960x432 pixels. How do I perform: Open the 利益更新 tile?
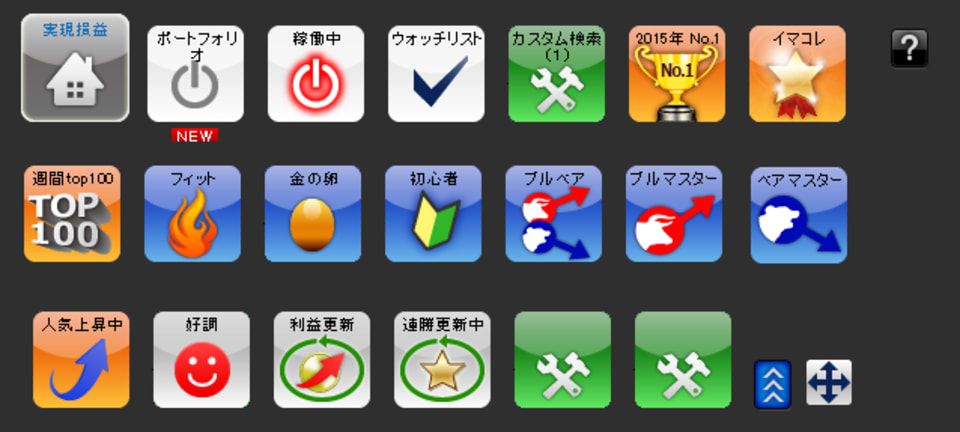coord(322,360)
